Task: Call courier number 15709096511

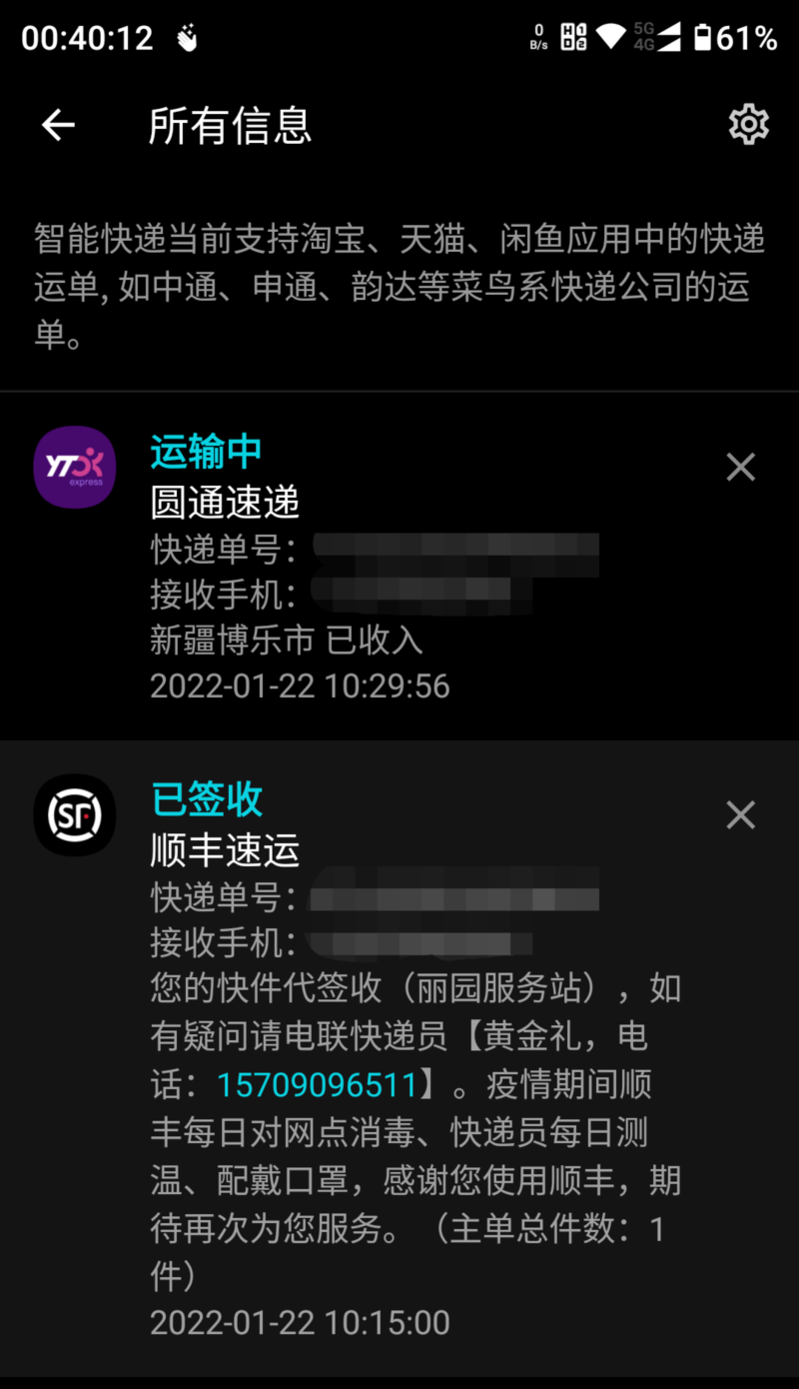Action: point(316,1084)
